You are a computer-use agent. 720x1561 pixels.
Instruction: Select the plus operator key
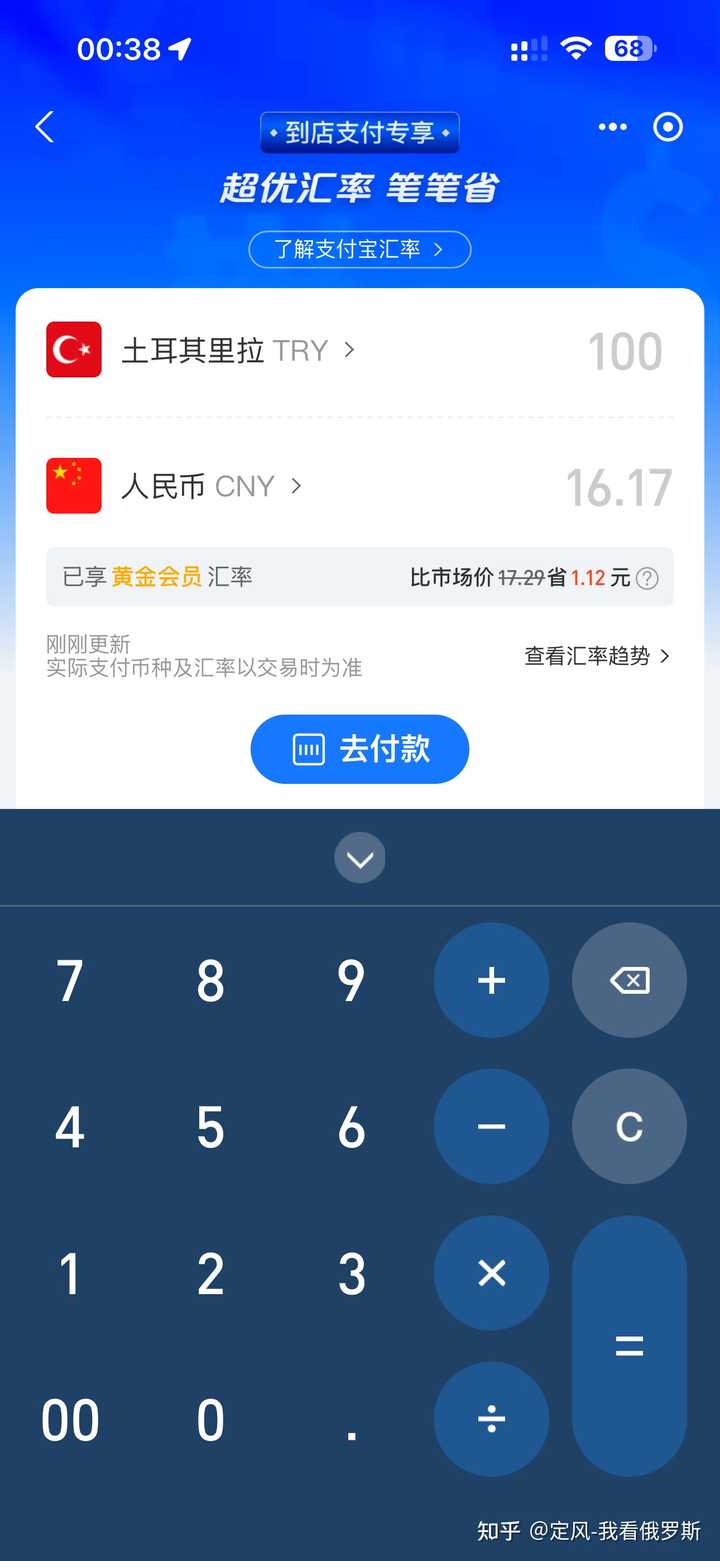(491, 981)
